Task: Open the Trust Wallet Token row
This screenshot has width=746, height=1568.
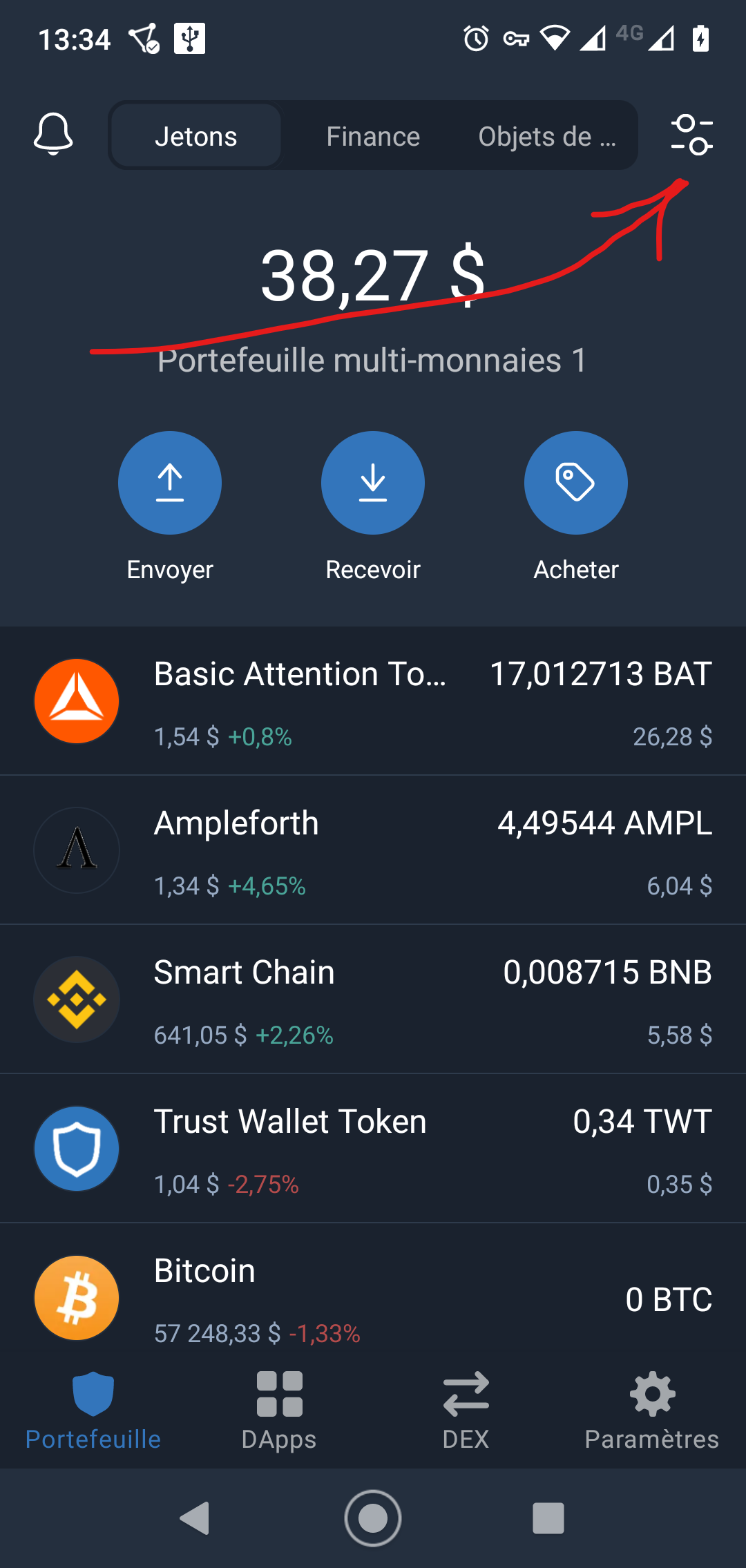Action: click(373, 1149)
